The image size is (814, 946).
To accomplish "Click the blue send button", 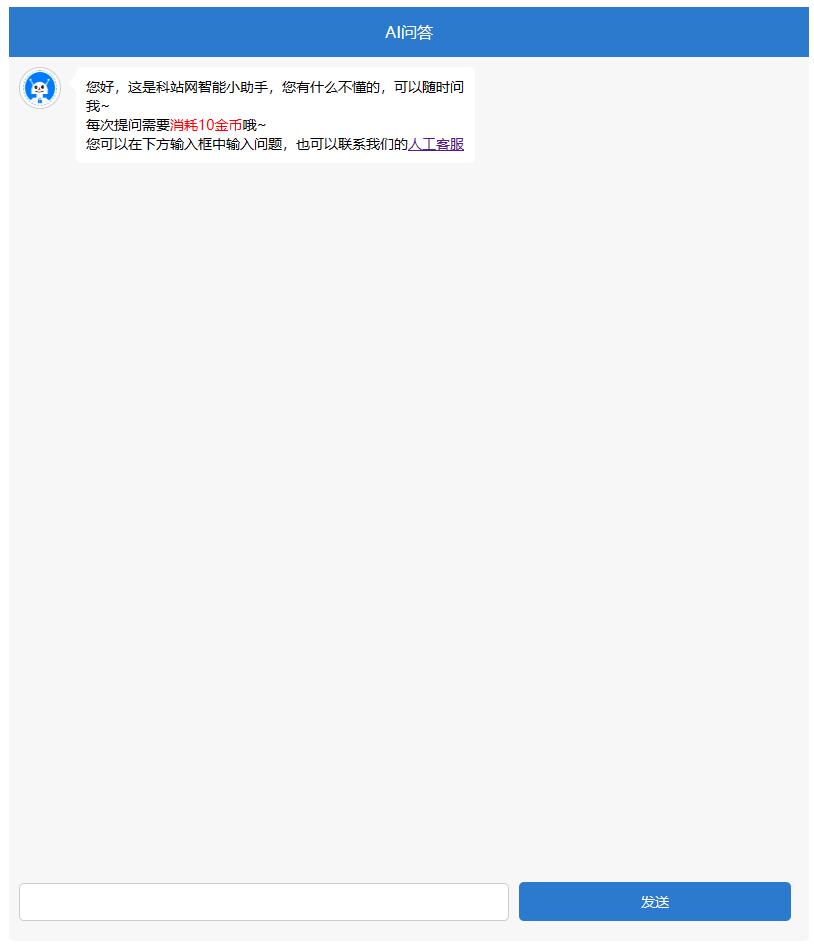I will 655,901.
